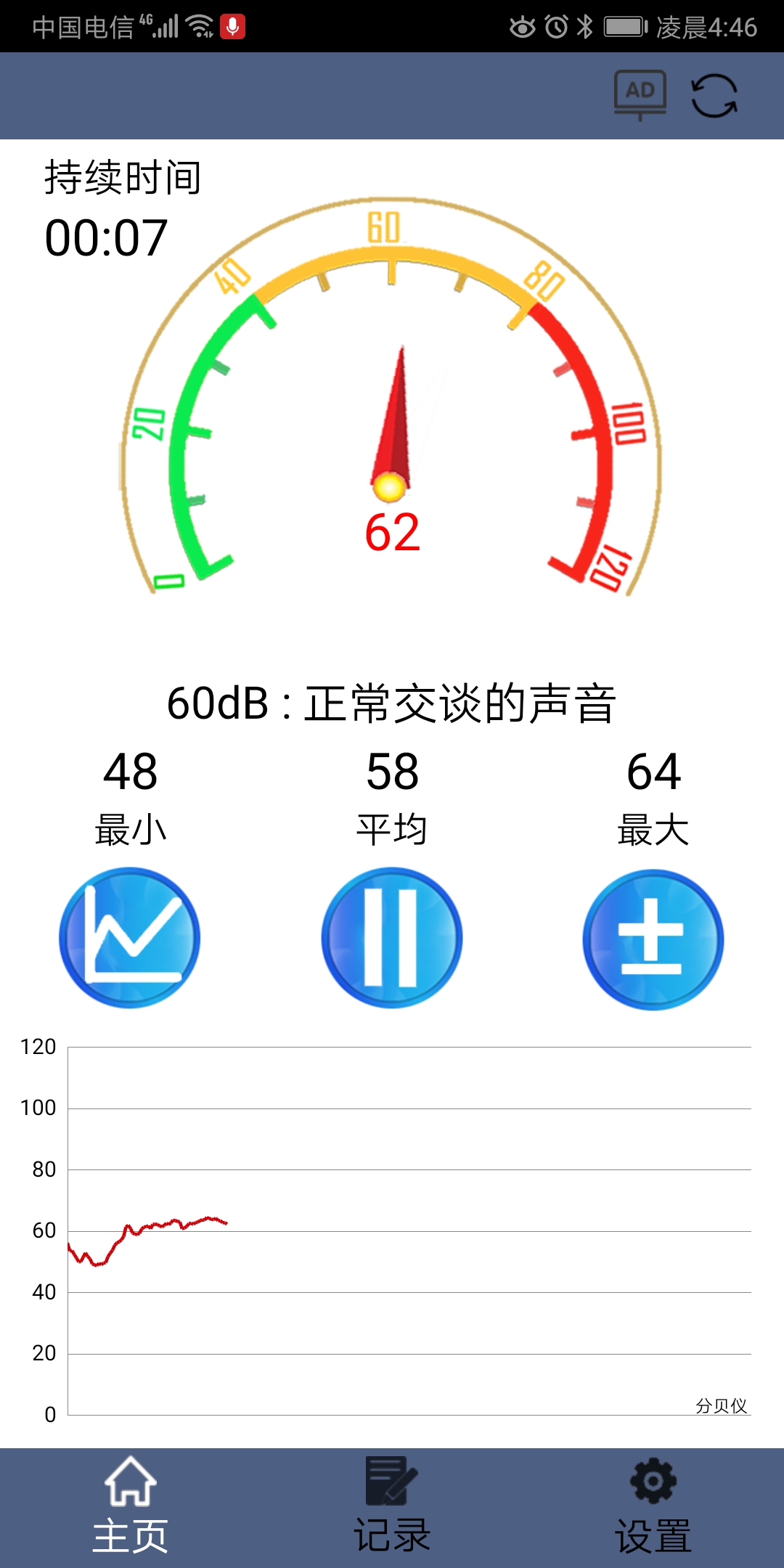The width and height of the screenshot is (784, 1568).
Task: Go to the 设置 tab
Action: click(653, 1507)
